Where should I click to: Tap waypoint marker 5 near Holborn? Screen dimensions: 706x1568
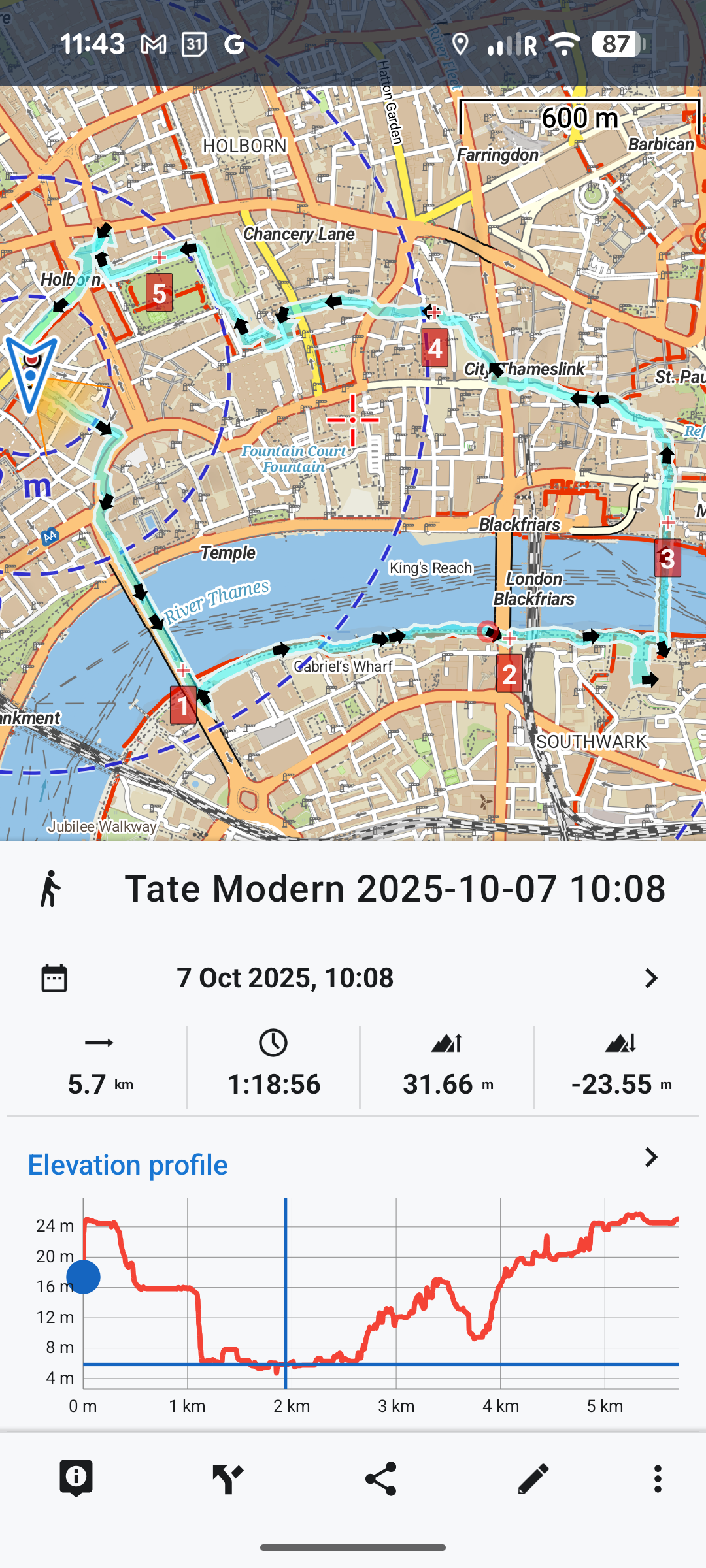(x=159, y=293)
